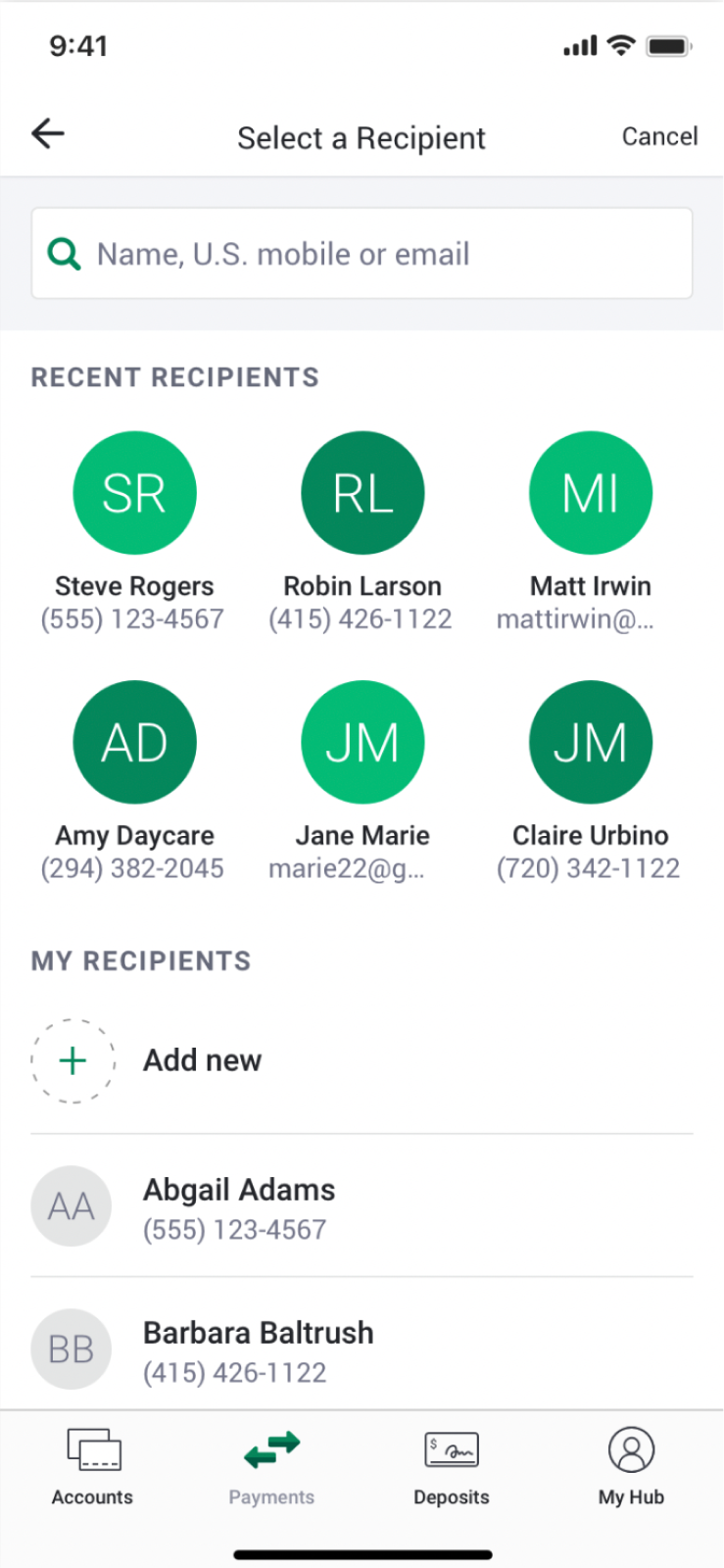Select recent recipient Steve Rogers
The width and height of the screenshot is (724, 1568).
click(x=134, y=493)
